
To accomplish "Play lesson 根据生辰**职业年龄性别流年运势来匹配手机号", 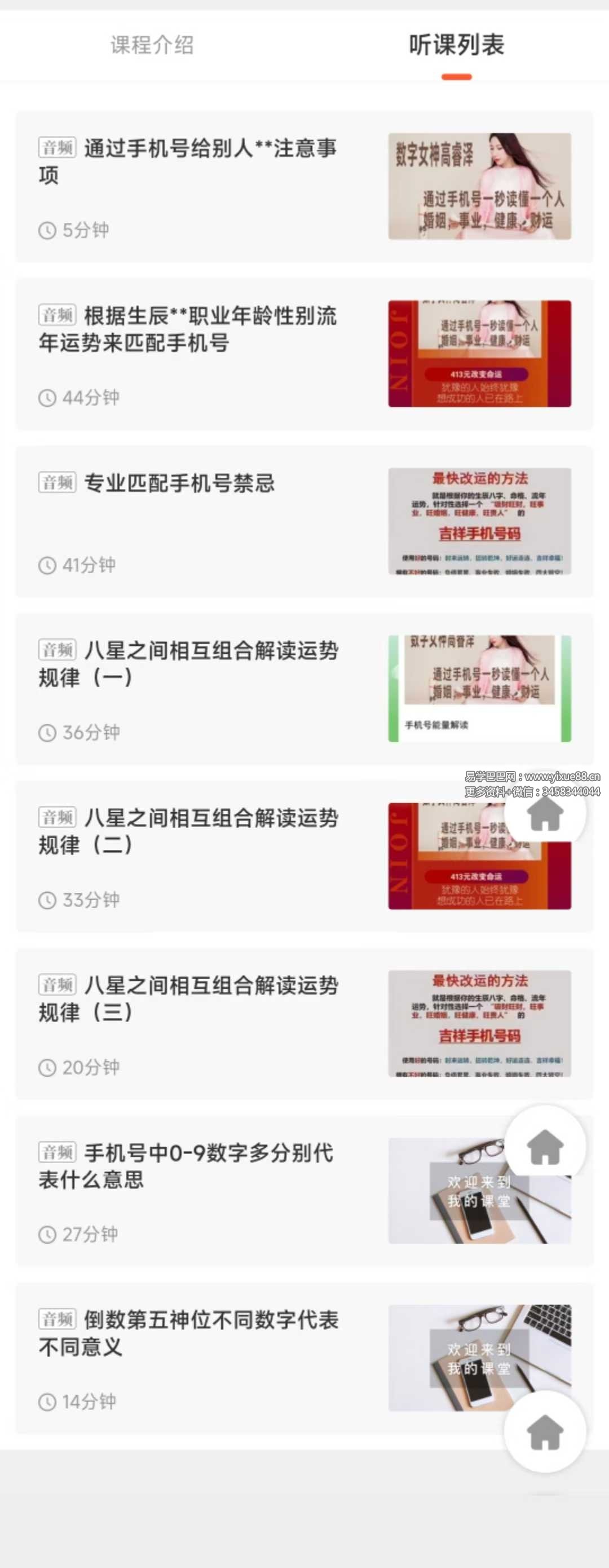I will tap(188, 329).
